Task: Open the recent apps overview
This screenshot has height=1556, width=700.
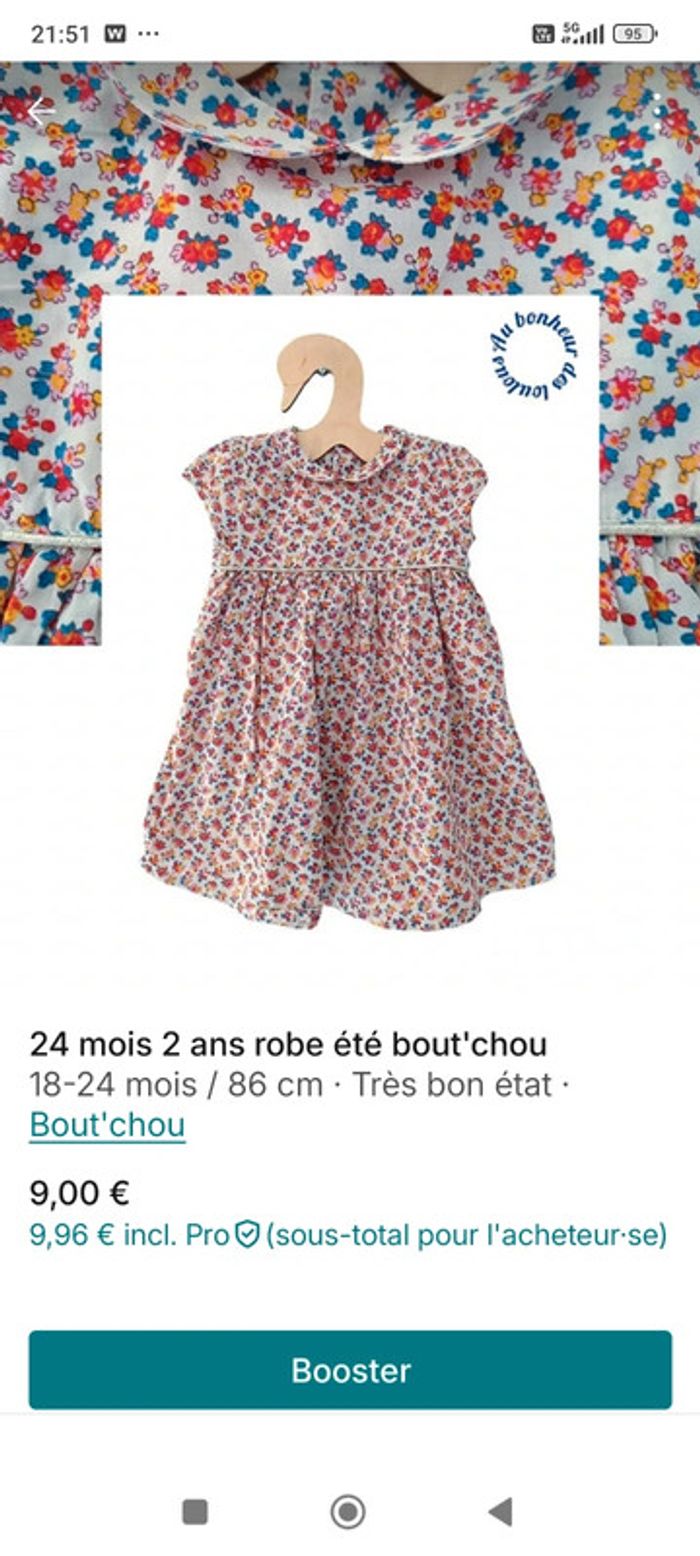Action: point(195,1511)
